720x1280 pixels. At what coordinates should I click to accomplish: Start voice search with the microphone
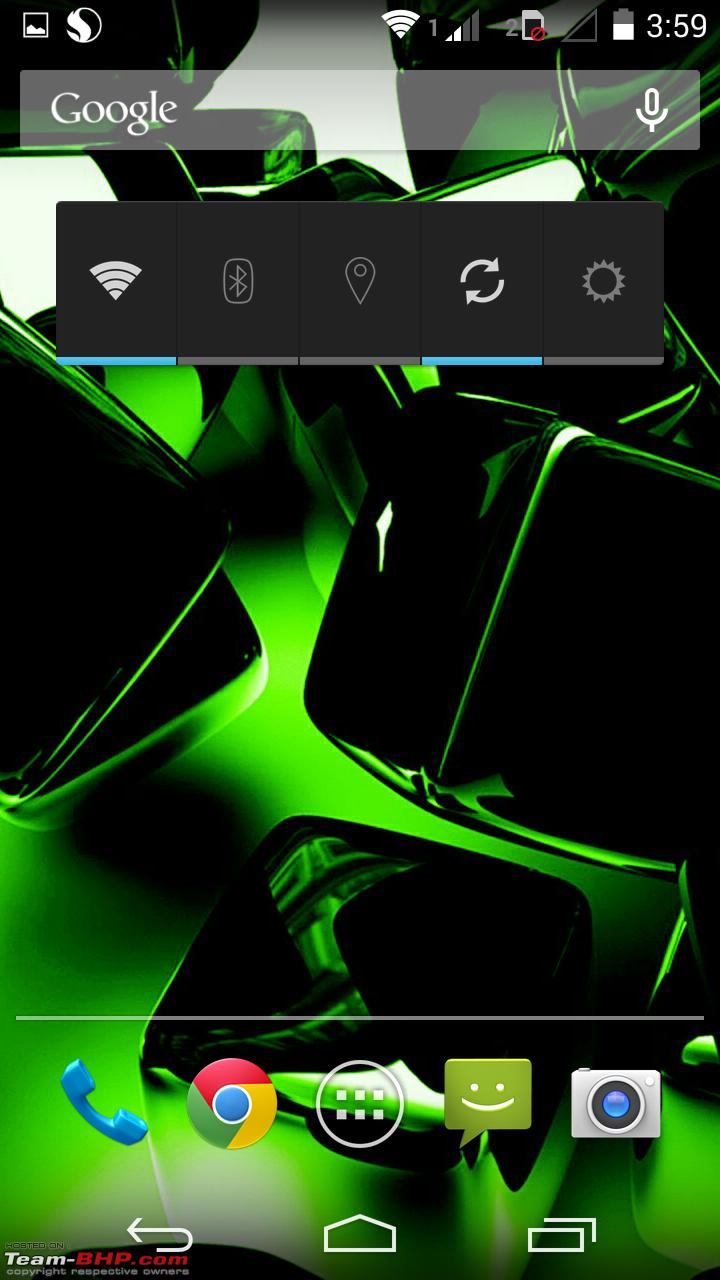652,110
